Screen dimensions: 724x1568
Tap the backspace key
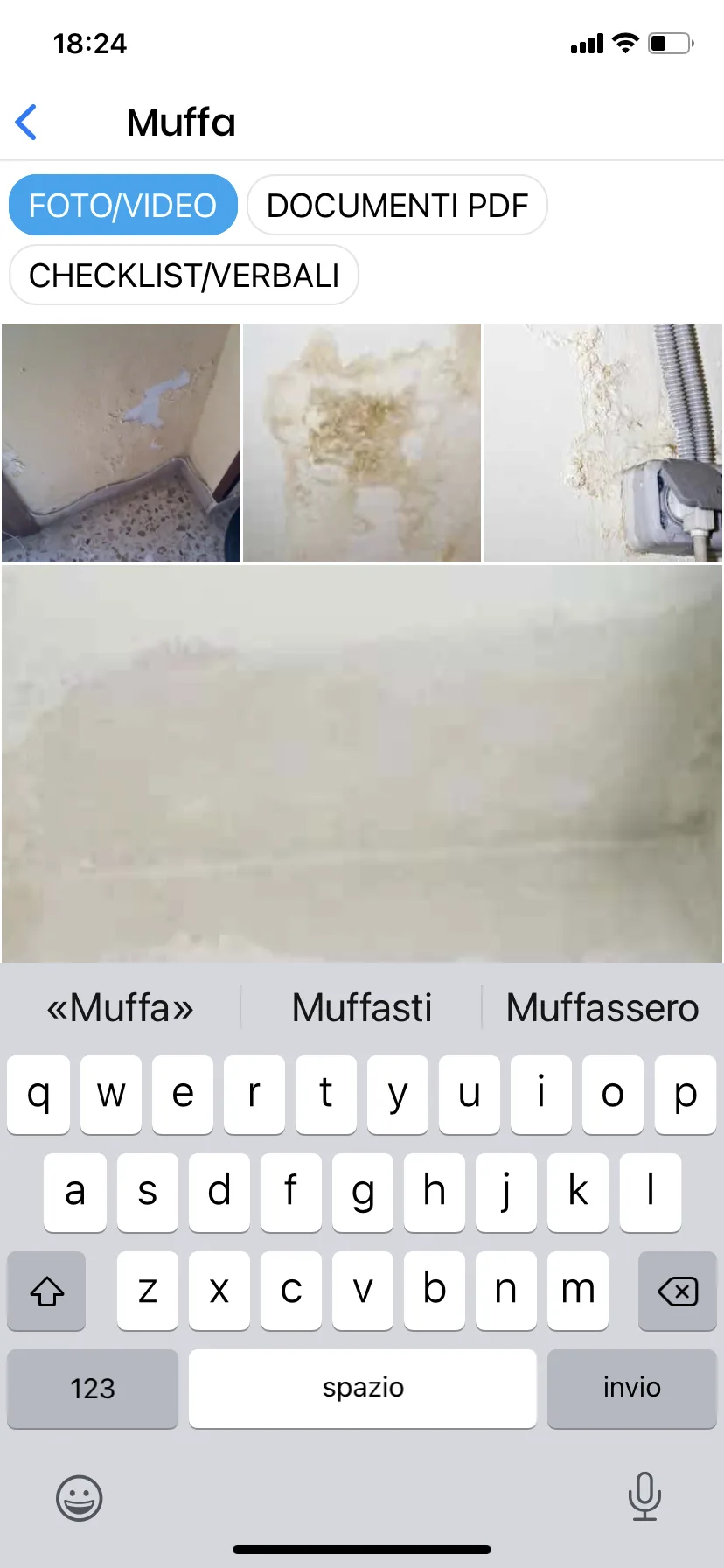[678, 1291]
